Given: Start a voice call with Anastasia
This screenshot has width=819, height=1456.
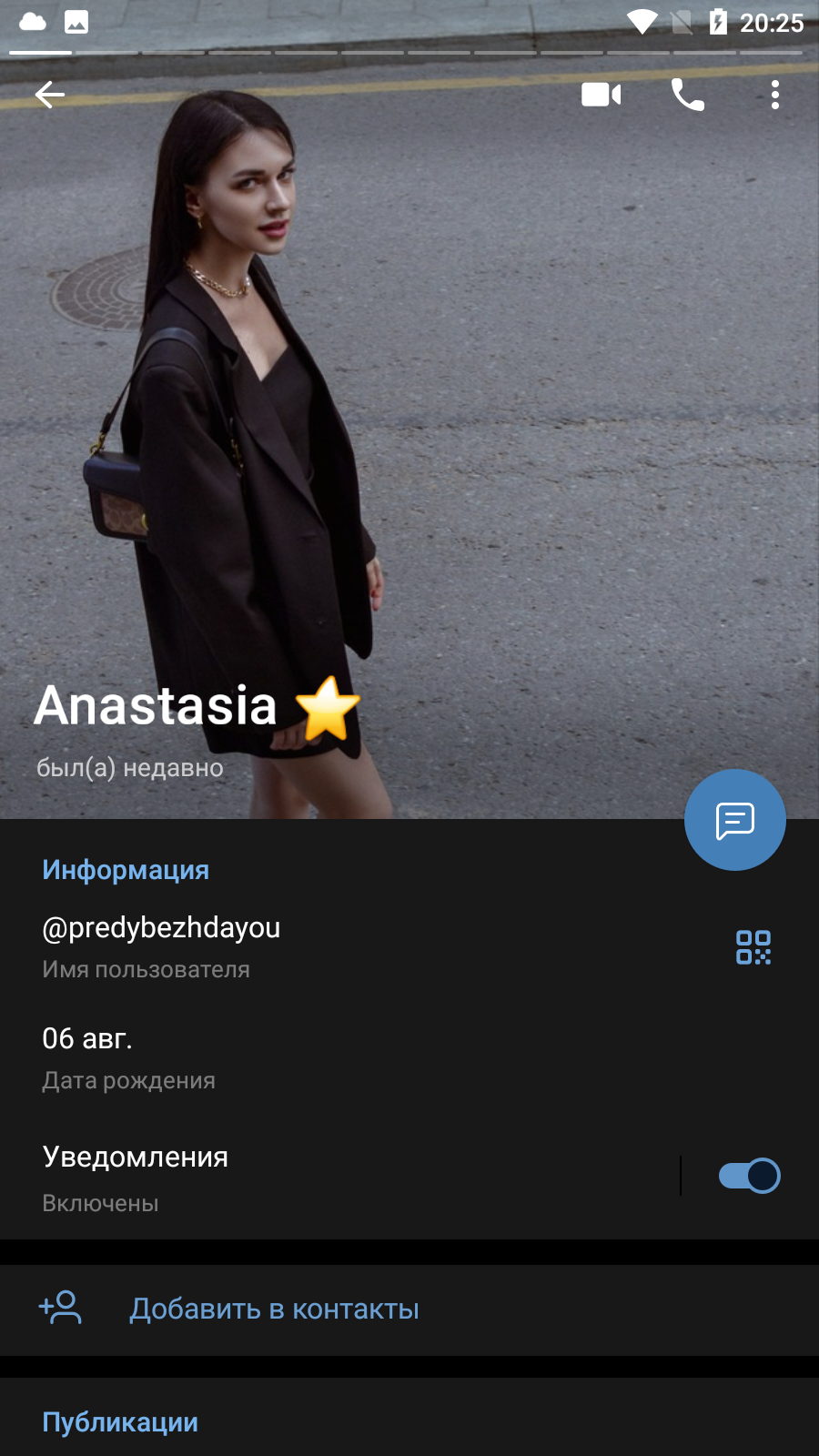Looking at the screenshot, I should 688,95.
